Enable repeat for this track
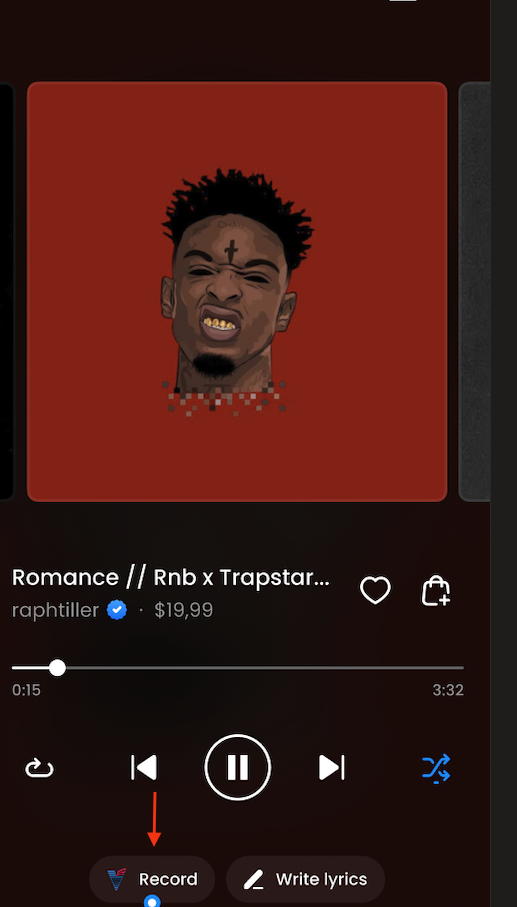 (39, 768)
